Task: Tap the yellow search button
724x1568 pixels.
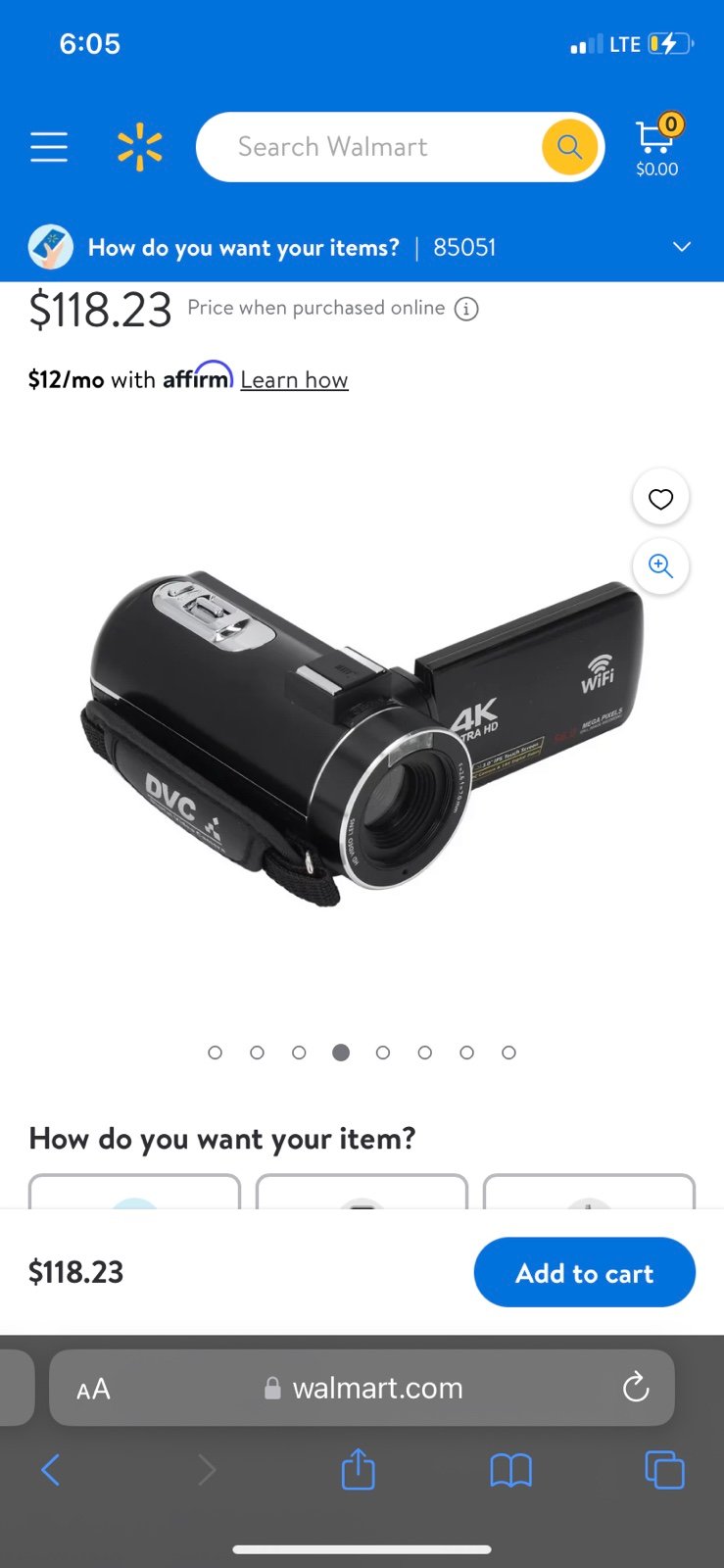Action: click(569, 147)
